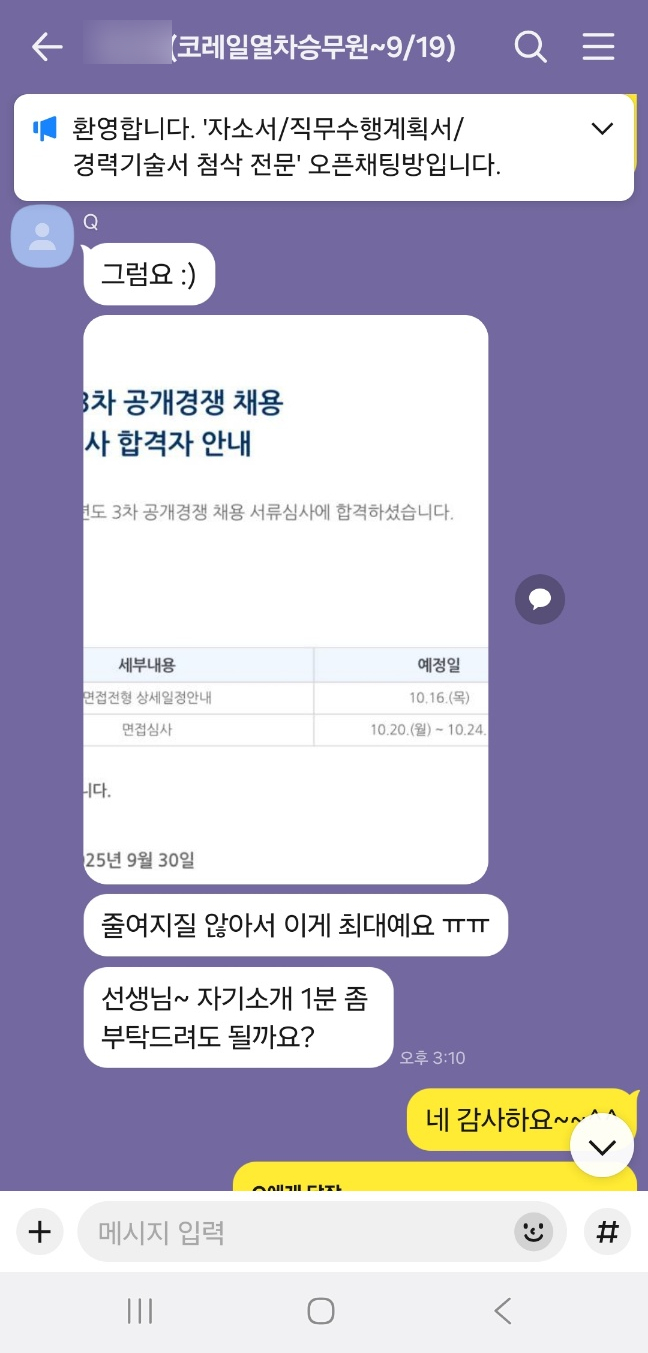648x1353 pixels.
Task: Jump to the latest message
Action: tap(602, 1146)
